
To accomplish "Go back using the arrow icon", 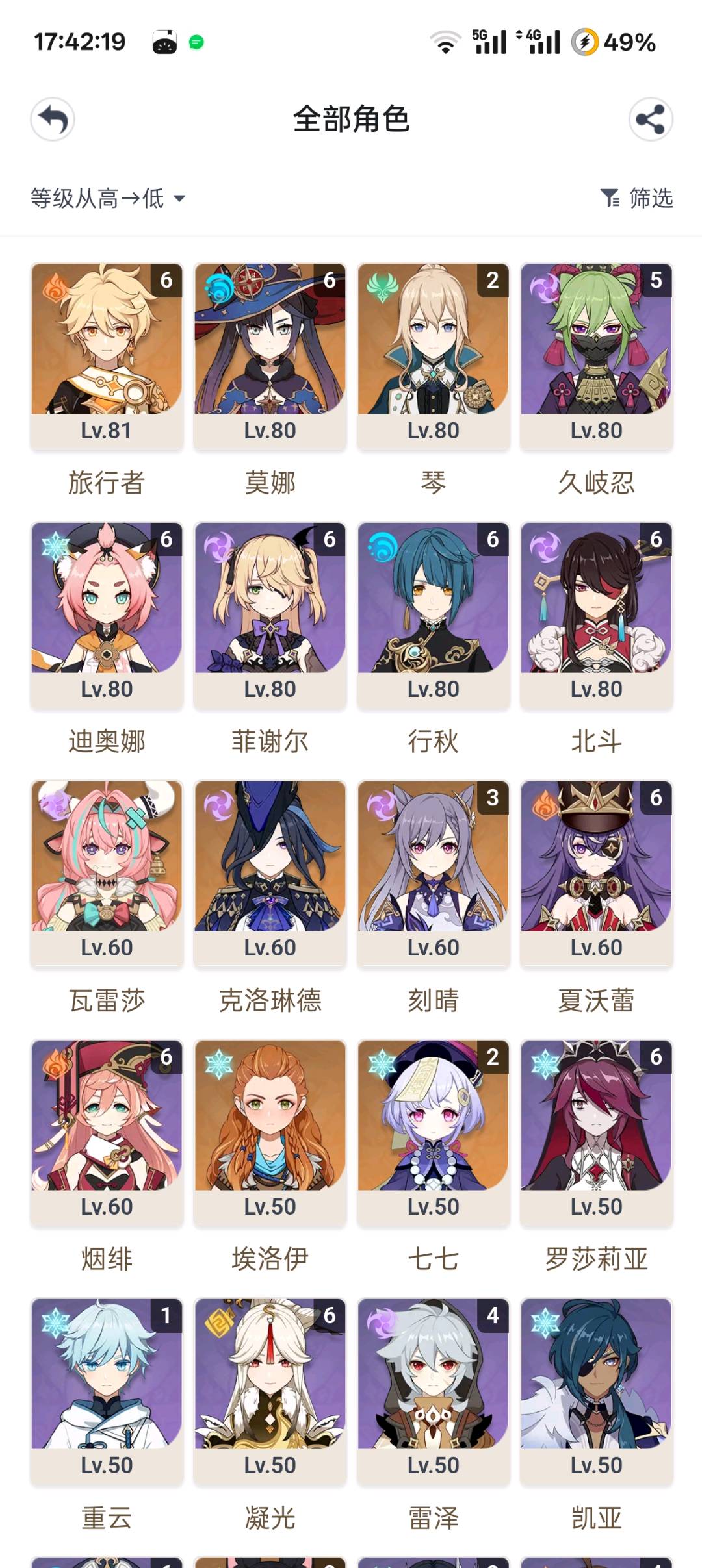I will tap(53, 120).
